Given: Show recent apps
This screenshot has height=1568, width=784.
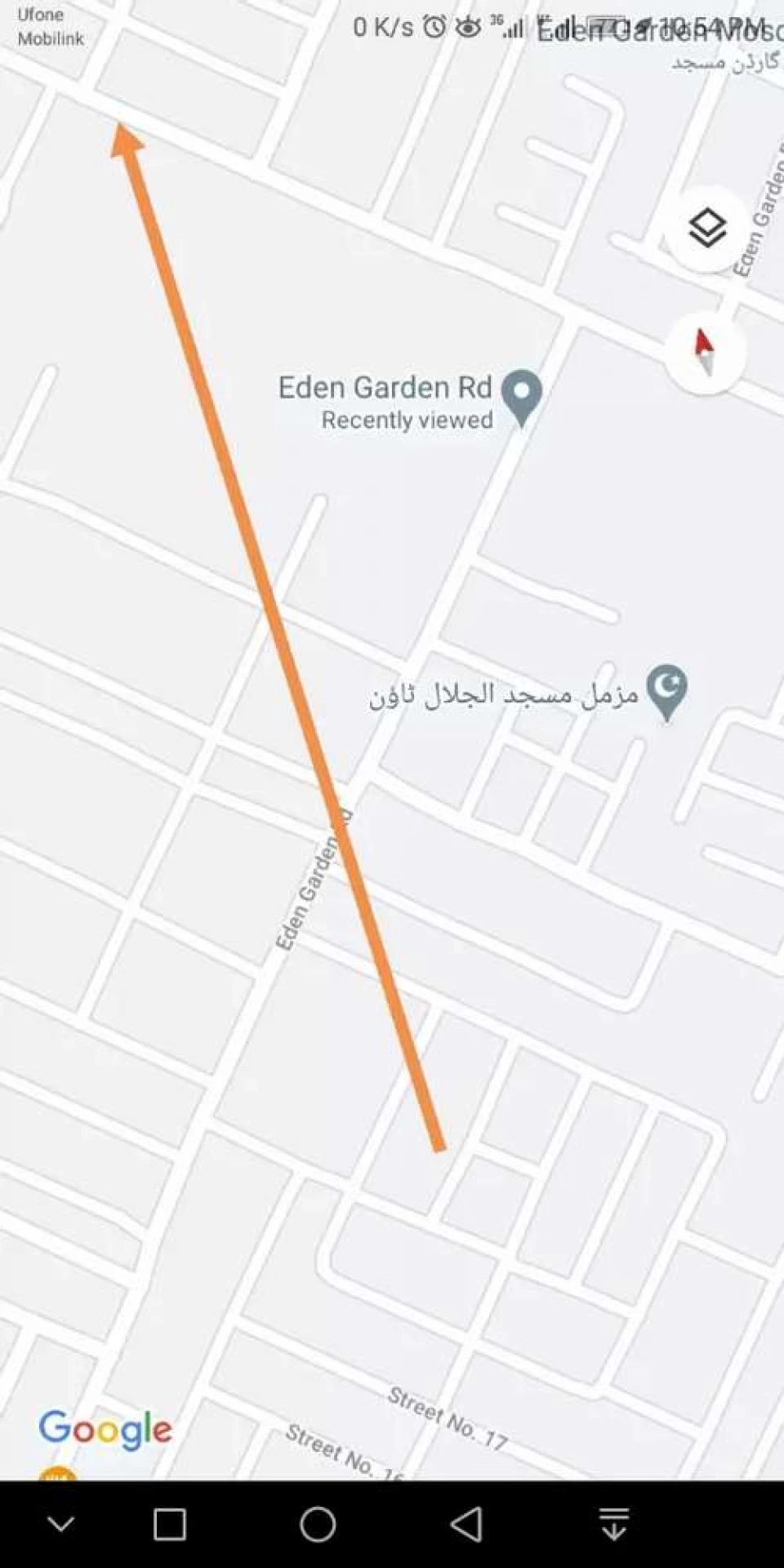Looking at the screenshot, I should tap(170, 1524).
